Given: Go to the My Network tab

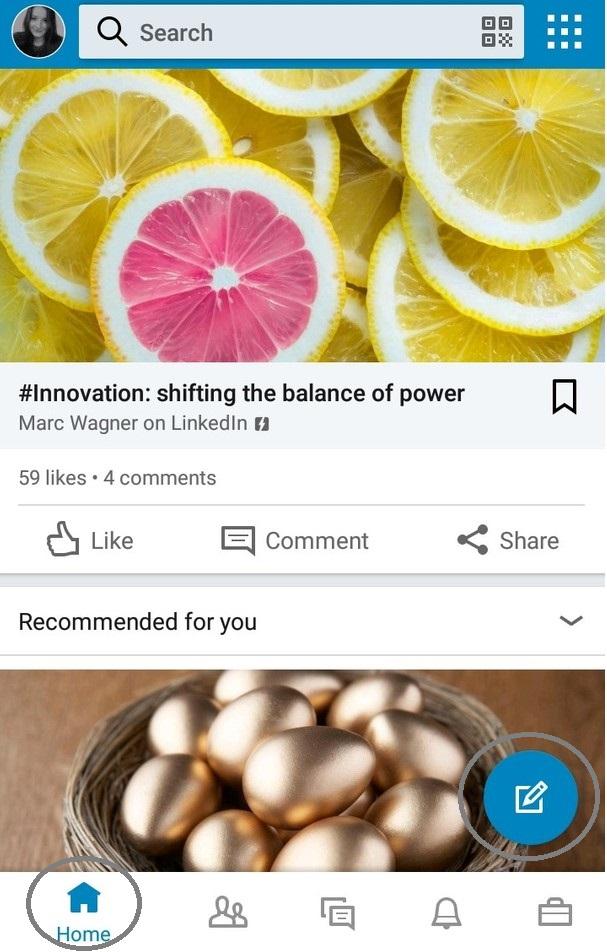Looking at the screenshot, I should (228, 911).
